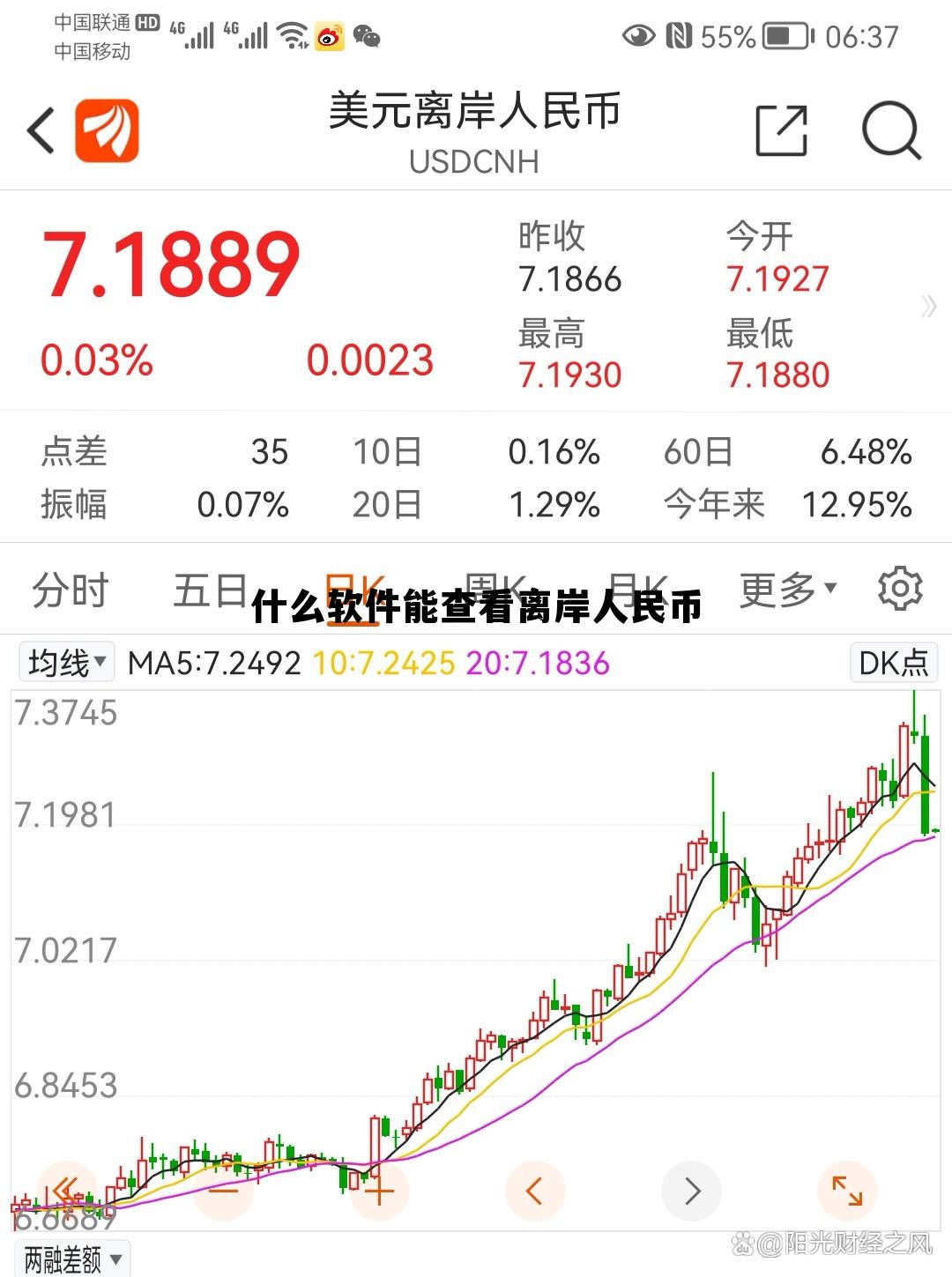Zoom out chart using the minus icon
This screenshot has width=952, height=1277.
225,1190
